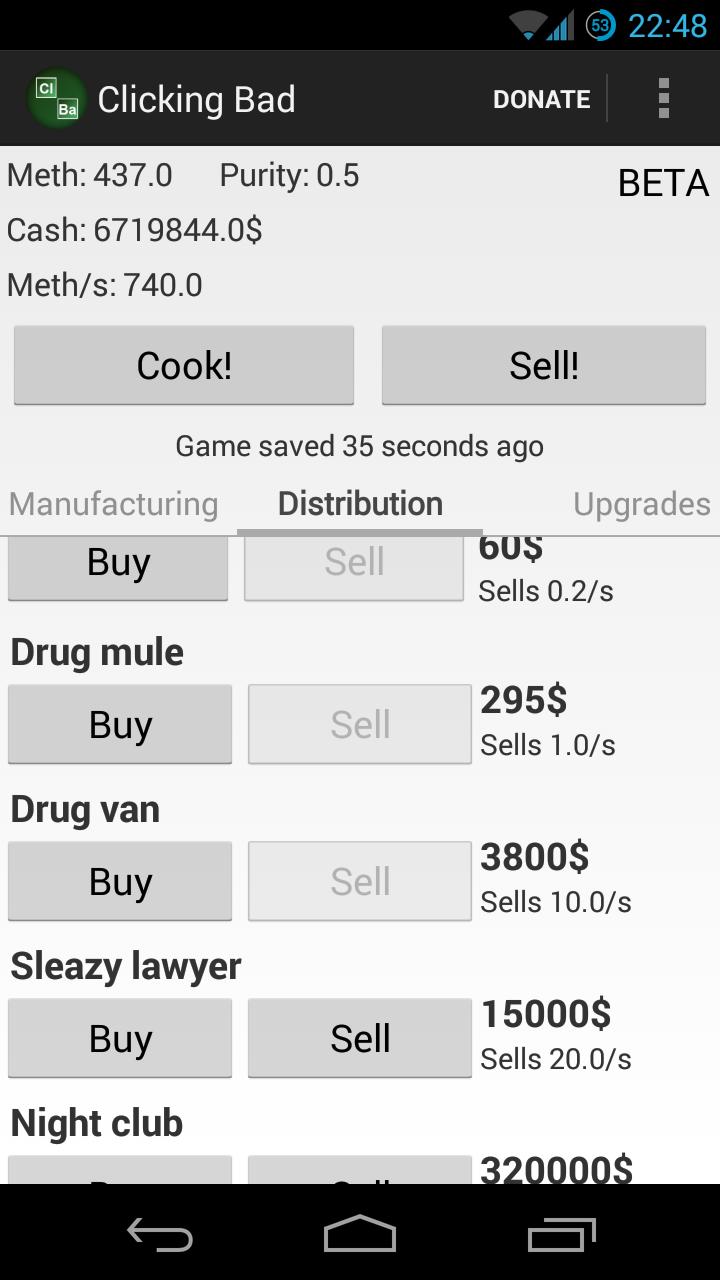Image resolution: width=720 pixels, height=1280 pixels.
Task: Go back with the system back button
Action: point(160,1236)
